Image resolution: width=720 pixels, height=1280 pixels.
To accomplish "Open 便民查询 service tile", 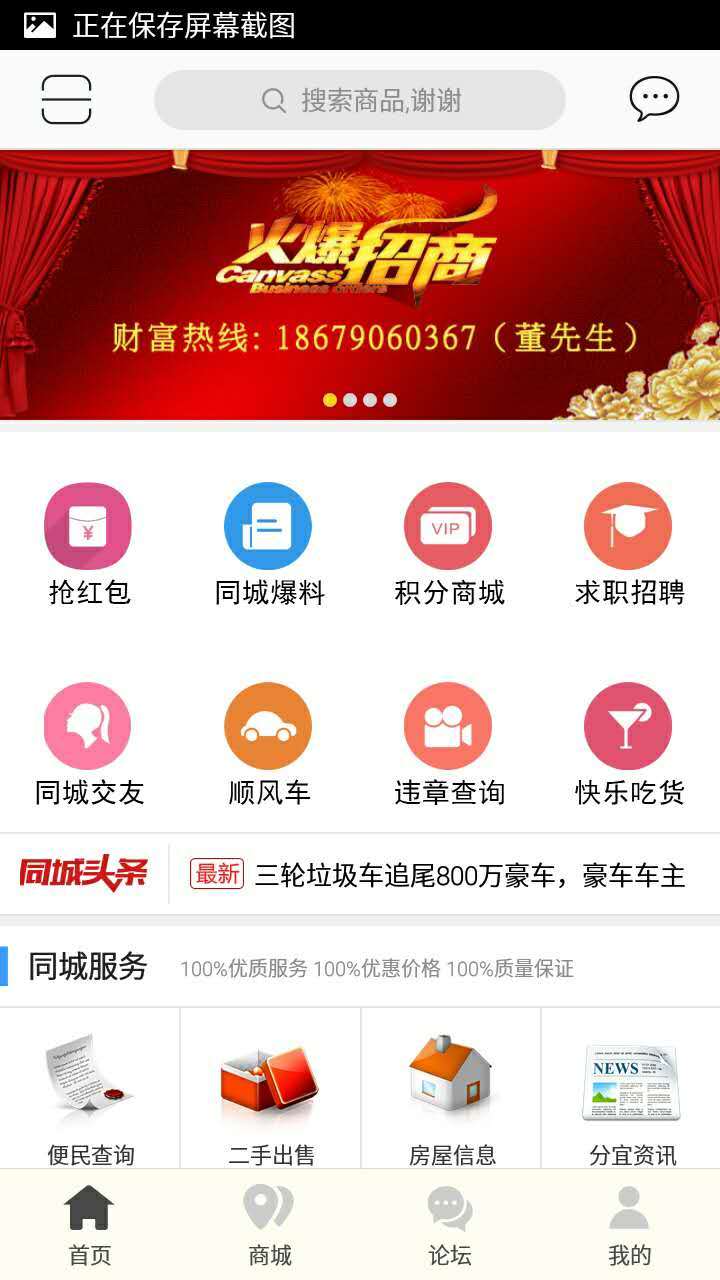I will coord(90,1095).
